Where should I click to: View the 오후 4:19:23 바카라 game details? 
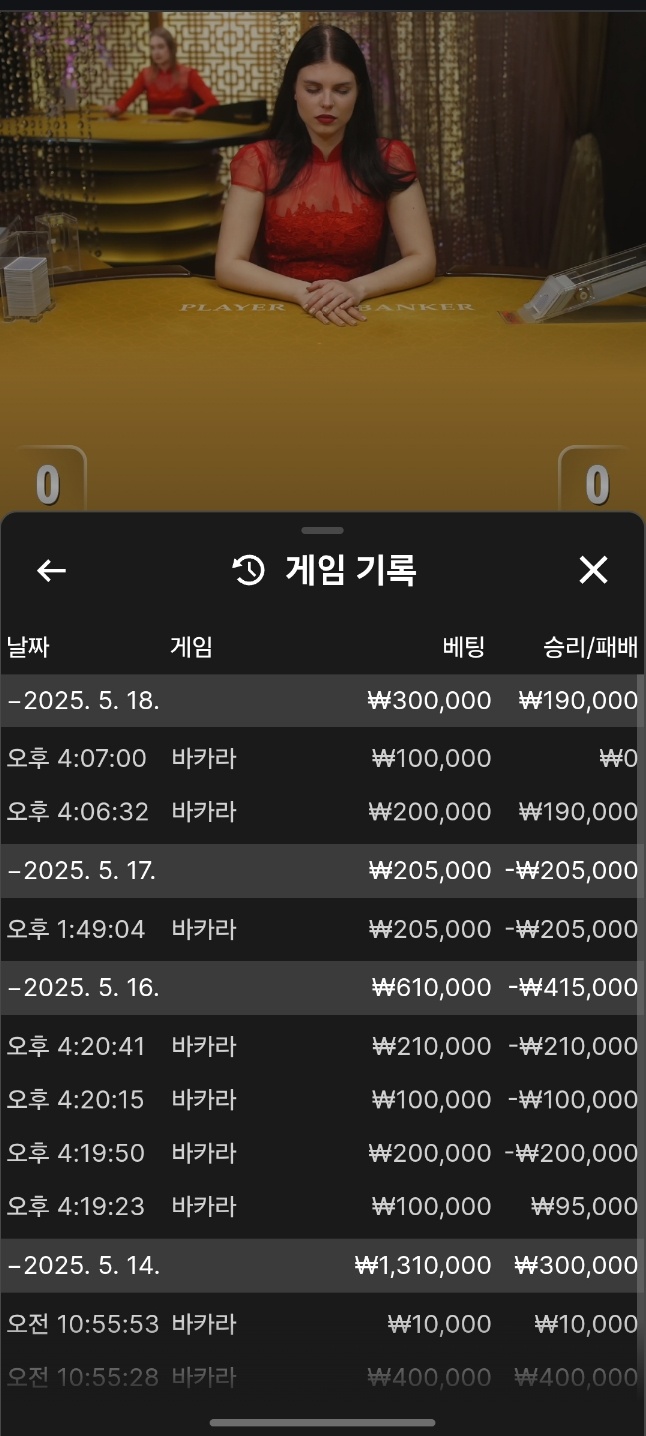pyautogui.click(x=320, y=1206)
